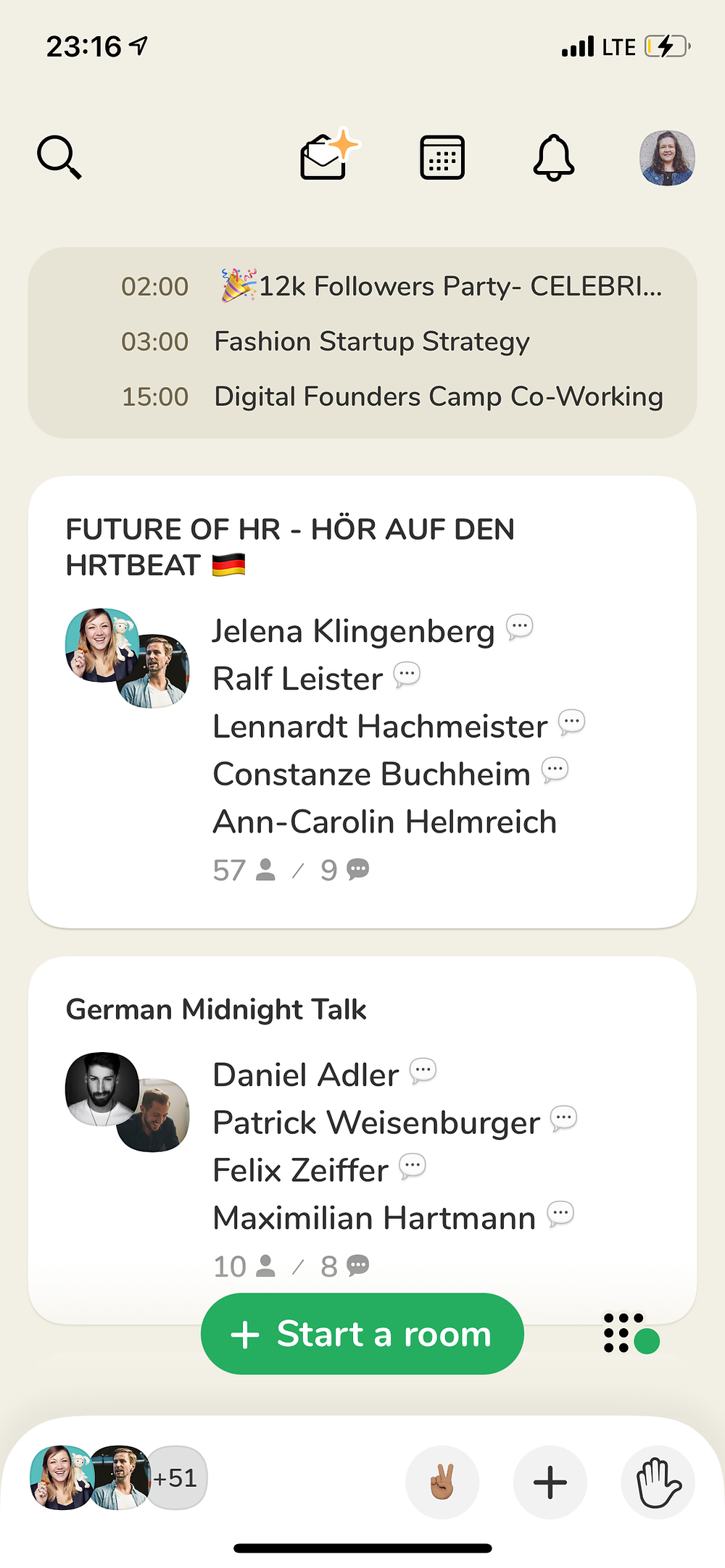Open my profile picture

click(666, 157)
